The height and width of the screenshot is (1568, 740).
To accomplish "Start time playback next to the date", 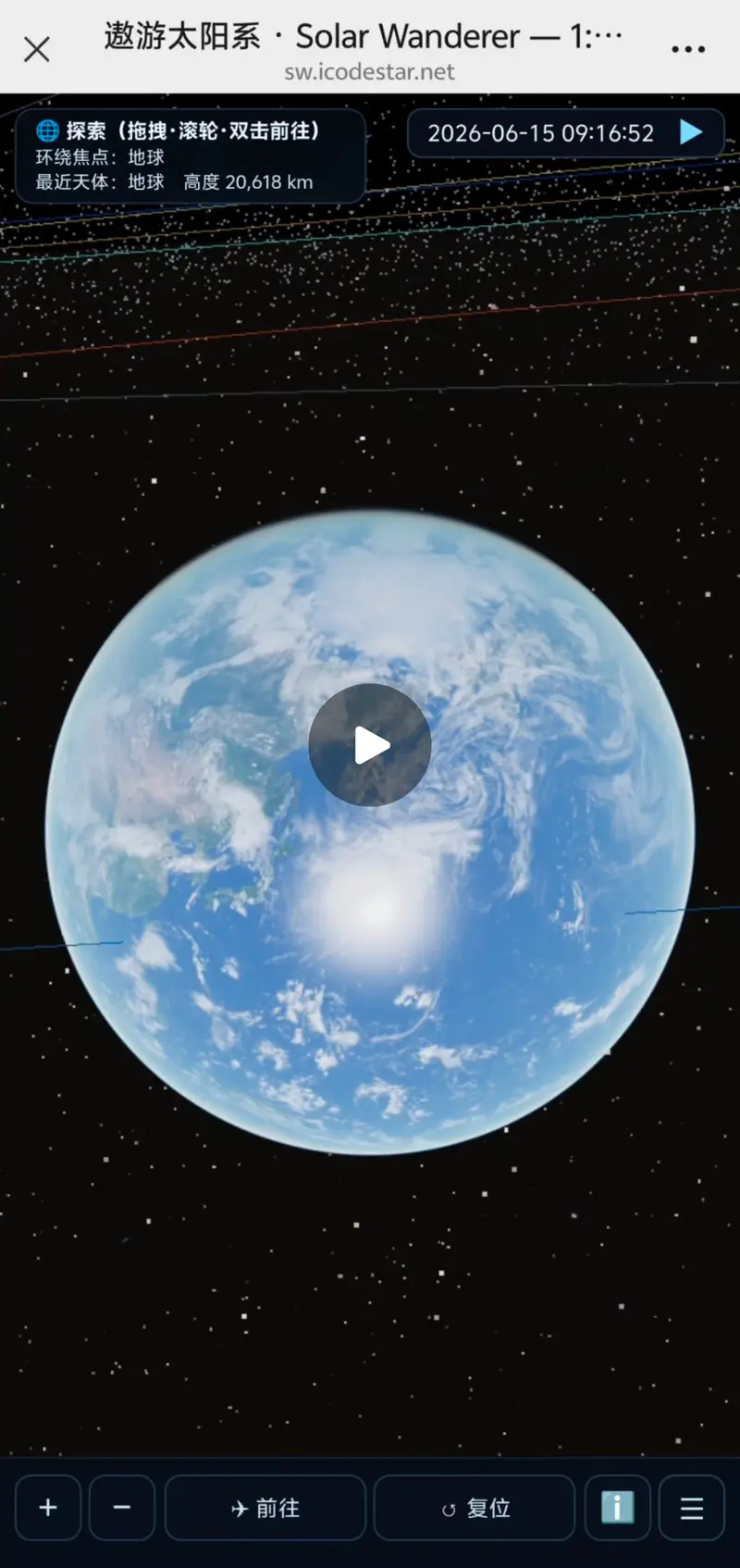I will [691, 132].
